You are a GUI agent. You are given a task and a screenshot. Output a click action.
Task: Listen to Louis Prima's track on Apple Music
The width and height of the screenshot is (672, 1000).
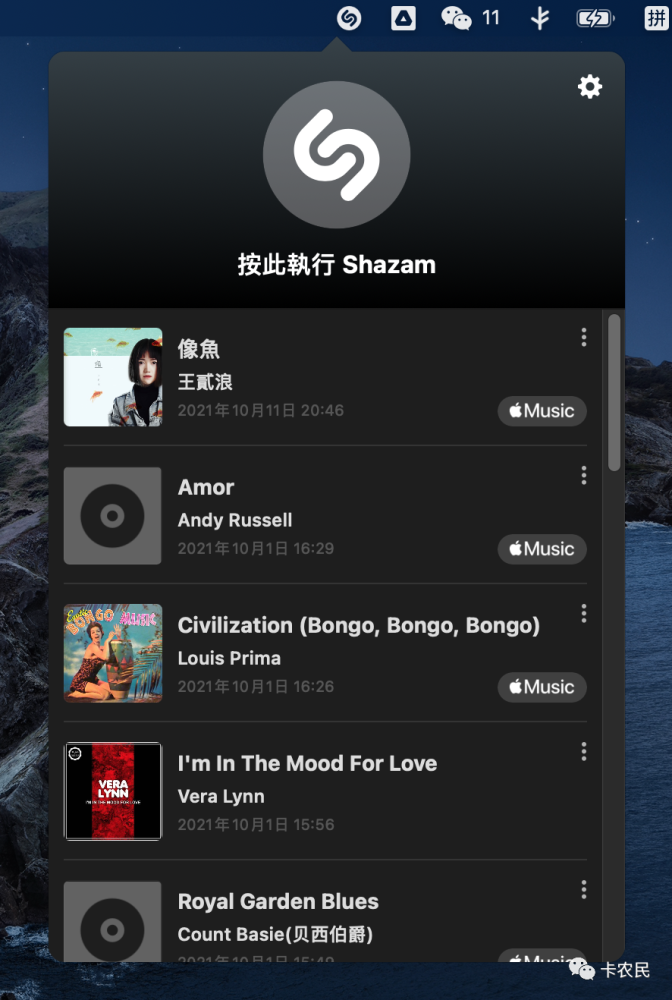click(x=542, y=687)
